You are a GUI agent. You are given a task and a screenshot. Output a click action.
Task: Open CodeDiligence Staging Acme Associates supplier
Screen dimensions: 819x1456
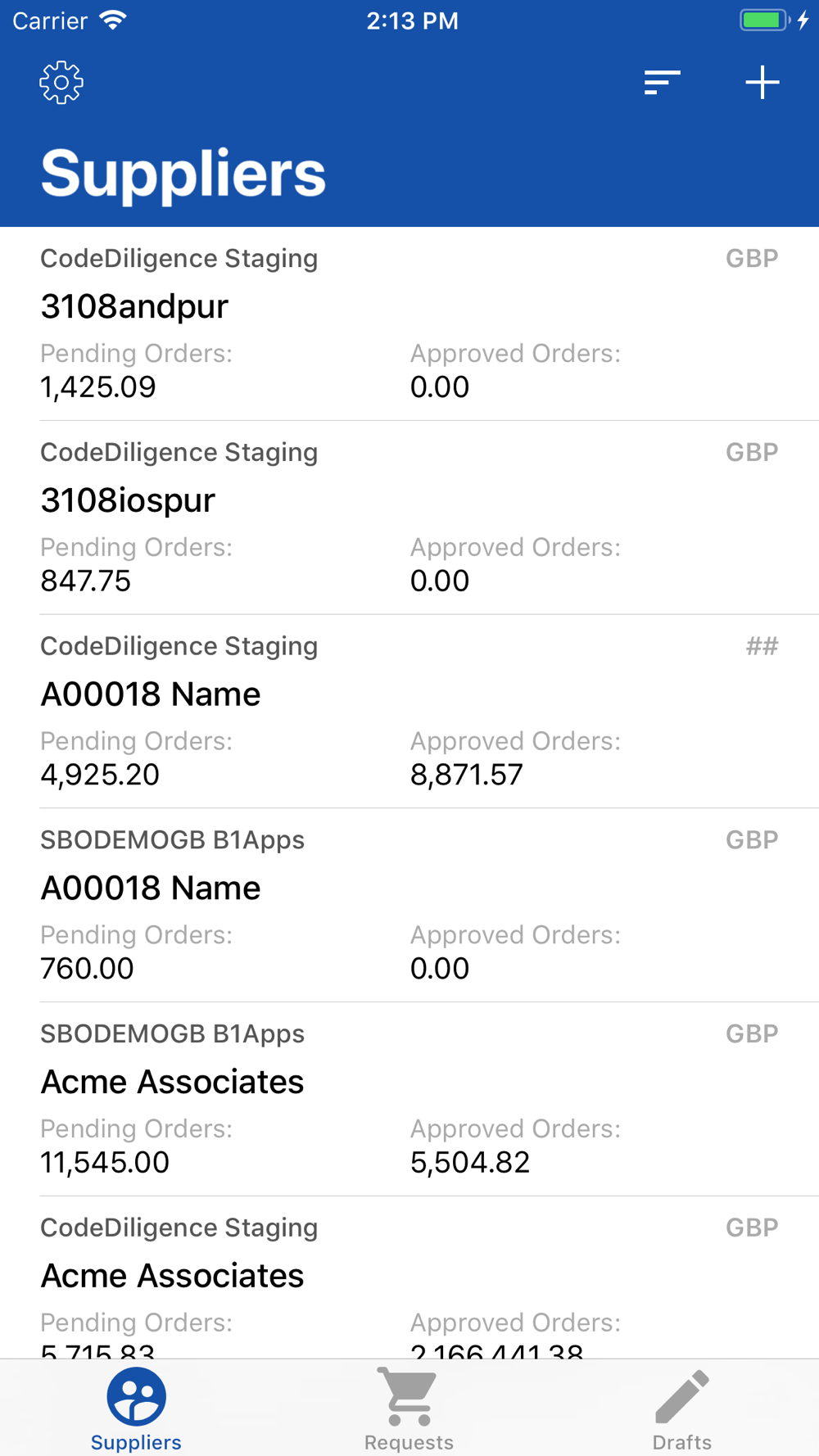click(409, 1277)
